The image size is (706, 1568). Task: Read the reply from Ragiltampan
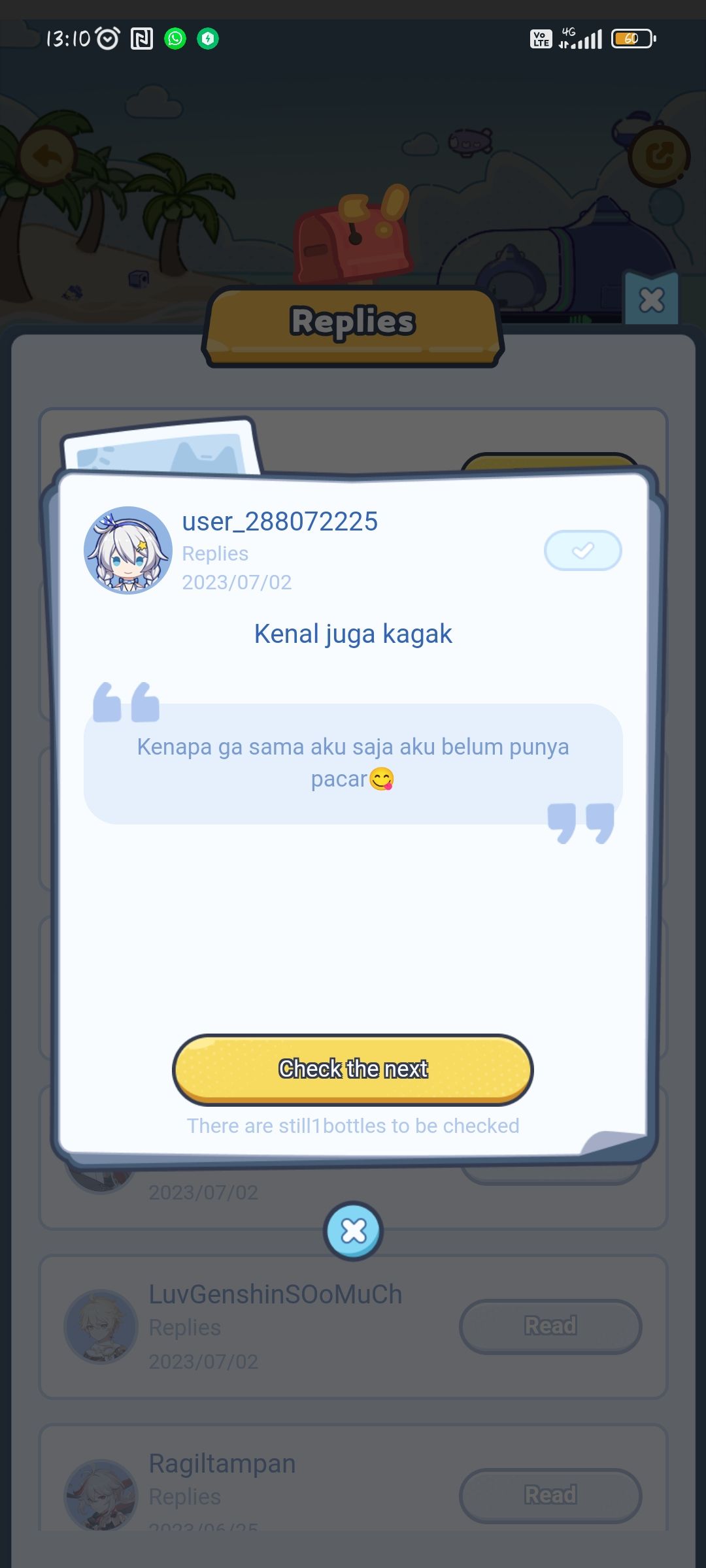point(550,1495)
